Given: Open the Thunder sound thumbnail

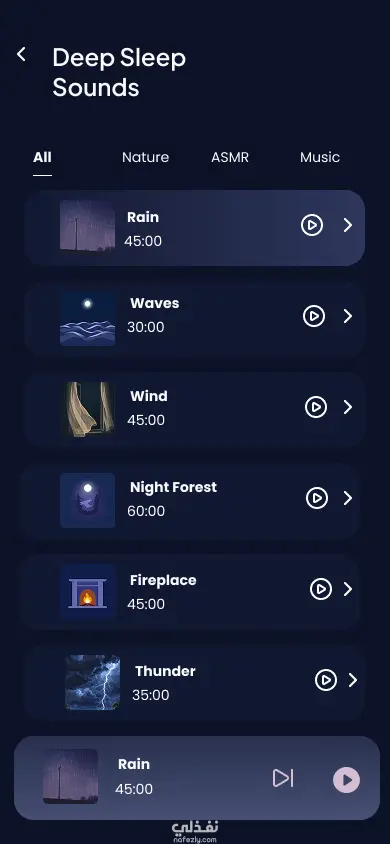Looking at the screenshot, I should click(x=93, y=683).
